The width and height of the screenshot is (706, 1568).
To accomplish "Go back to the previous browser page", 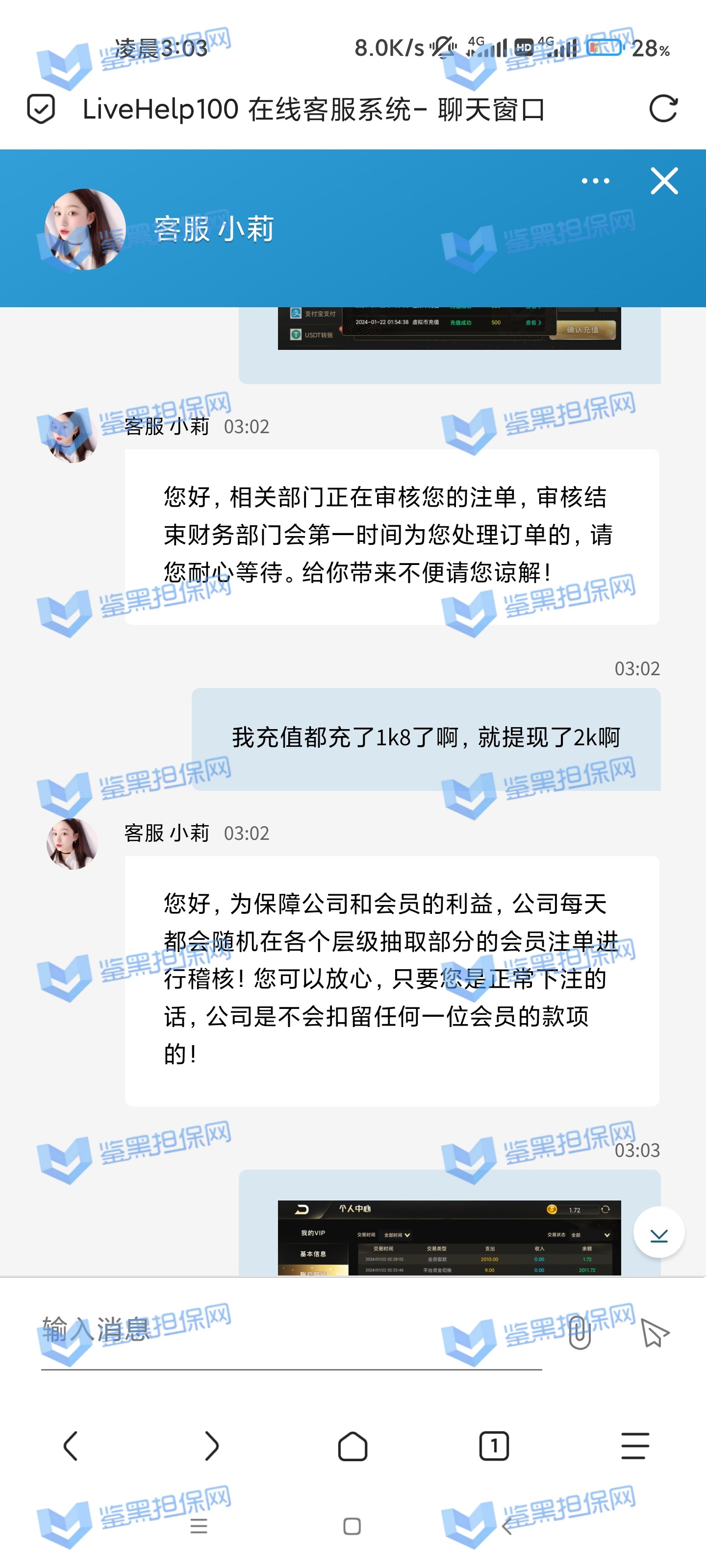I will (71, 1445).
